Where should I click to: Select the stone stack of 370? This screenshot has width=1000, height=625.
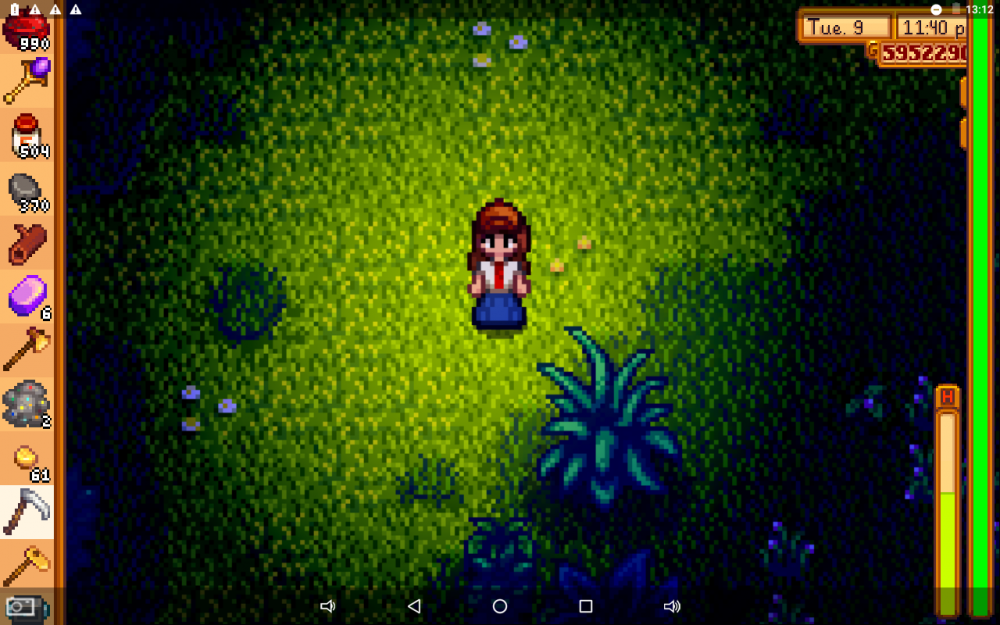pos(27,190)
